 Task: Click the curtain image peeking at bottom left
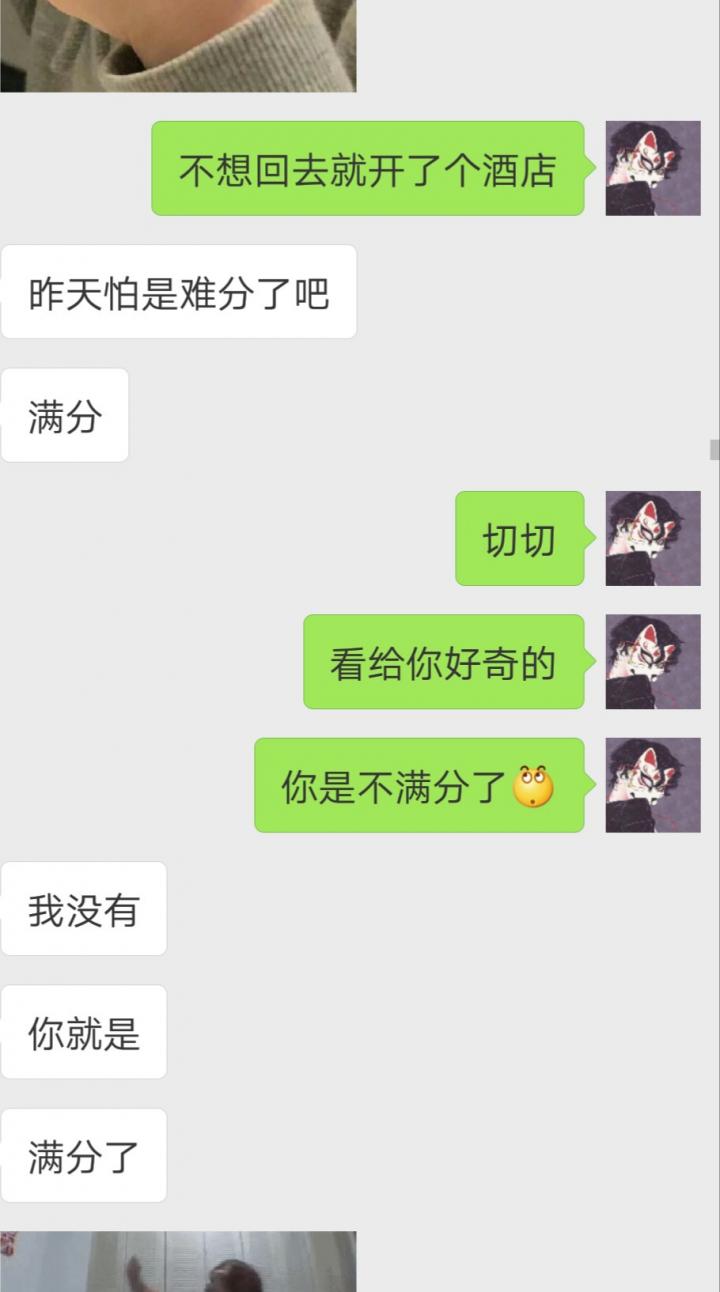180,1260
